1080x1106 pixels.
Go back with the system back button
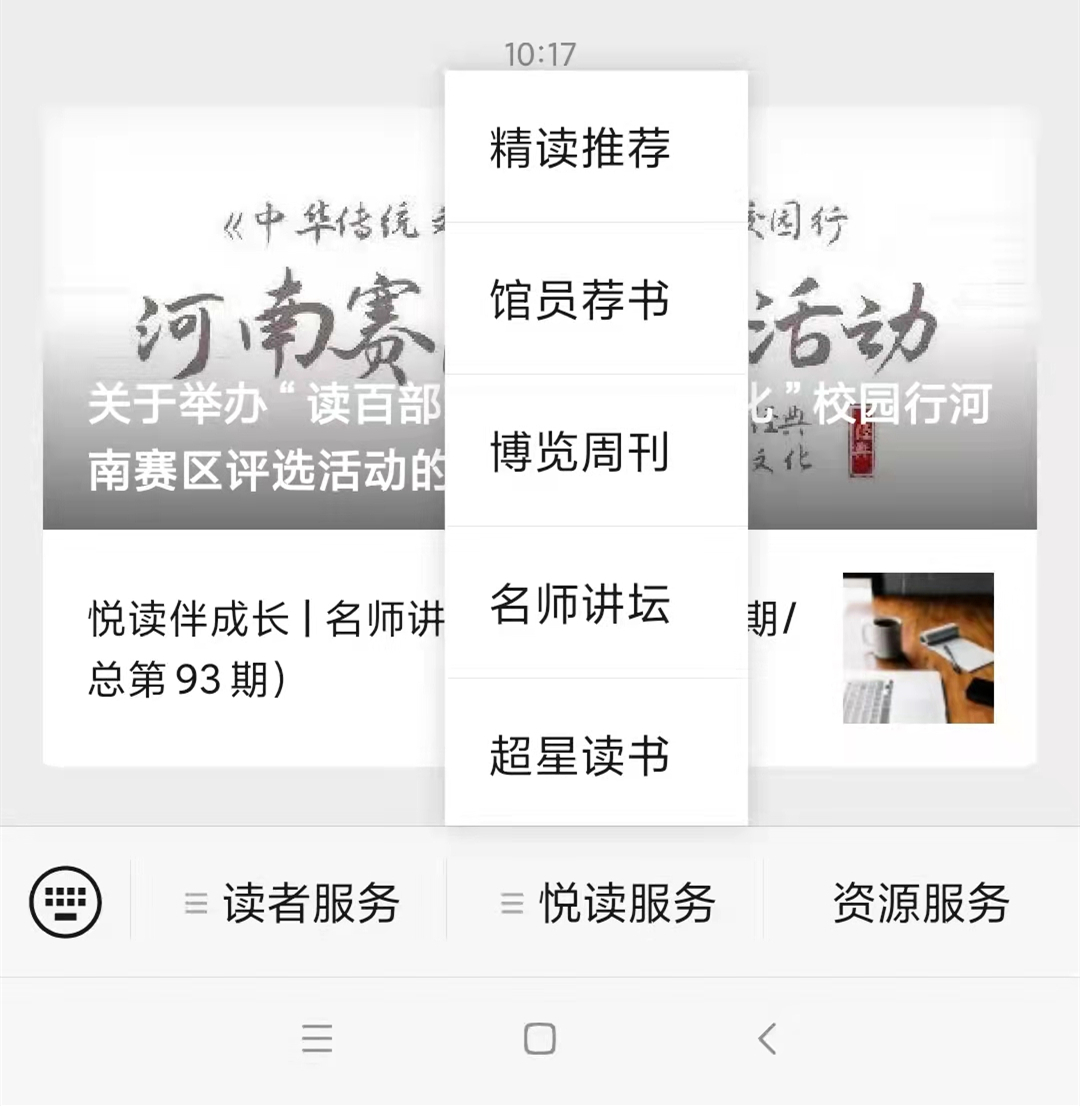pyautogui.click(x=767, y=1040)
